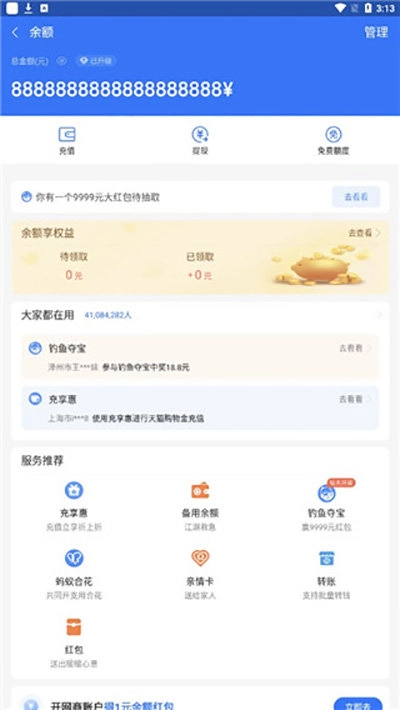Image resolution: width=400 pixels, height=710 pixels.
Task: Open 去查看 on the 余额享权益 card
Action: (x=364, y=233)
